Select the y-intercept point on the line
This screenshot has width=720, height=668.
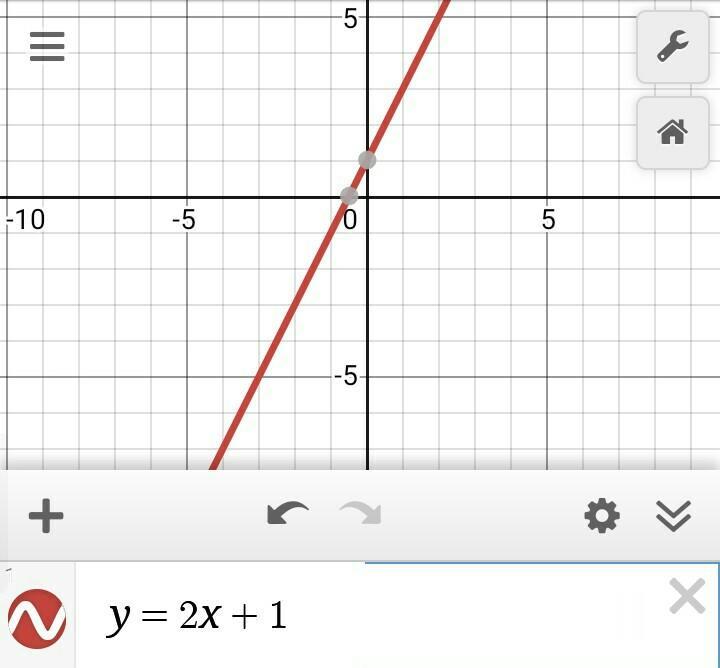point(367,160)
